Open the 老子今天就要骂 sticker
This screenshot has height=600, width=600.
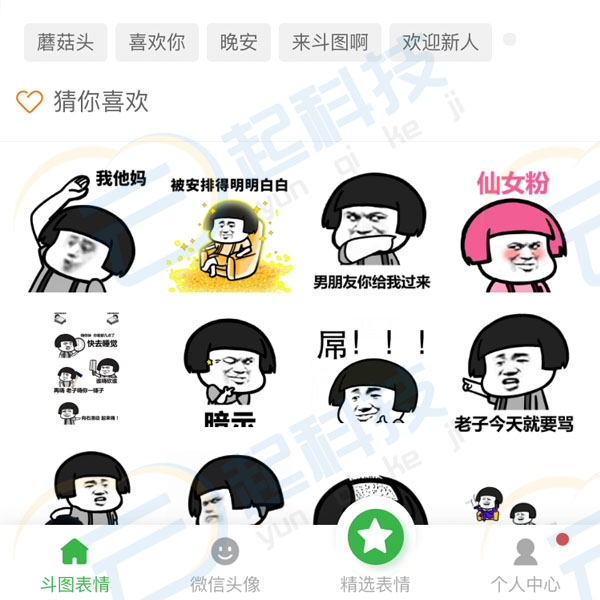(513, 372)
